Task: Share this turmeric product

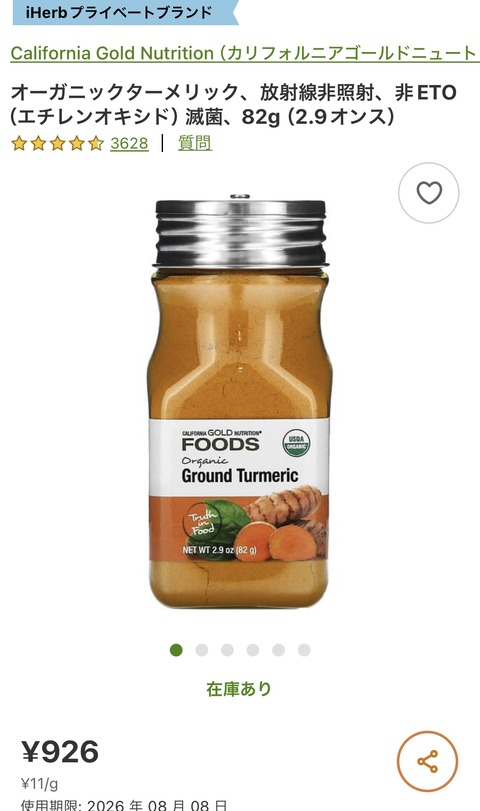Action: point(427,761)
